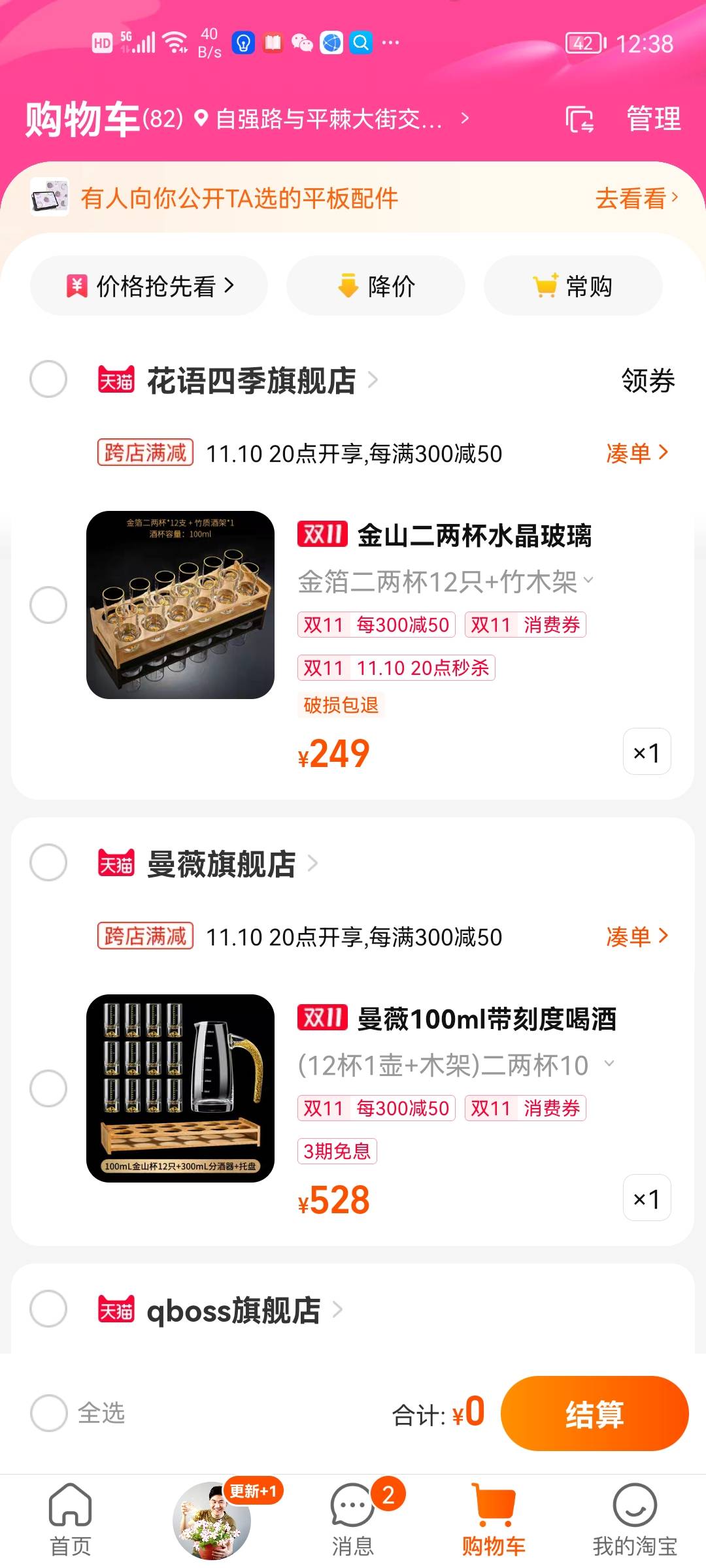Viewport: 706px width, 1568px height.
Task: Select all items from 花语四季旗舰店
Action: pos(48,379)
